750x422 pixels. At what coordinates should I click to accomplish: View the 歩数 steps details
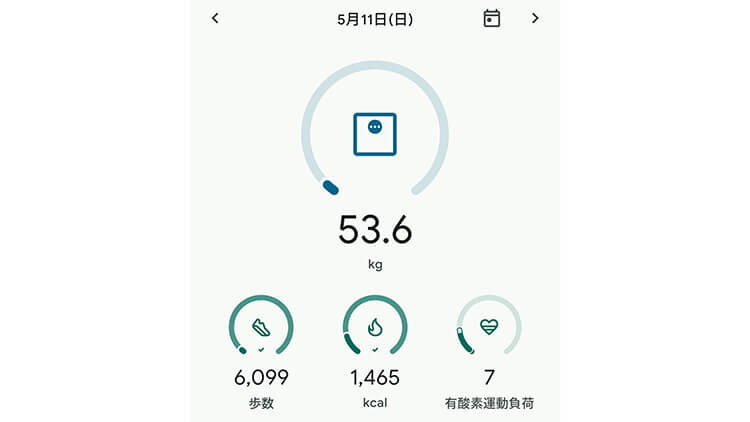(x=261, y=328)
